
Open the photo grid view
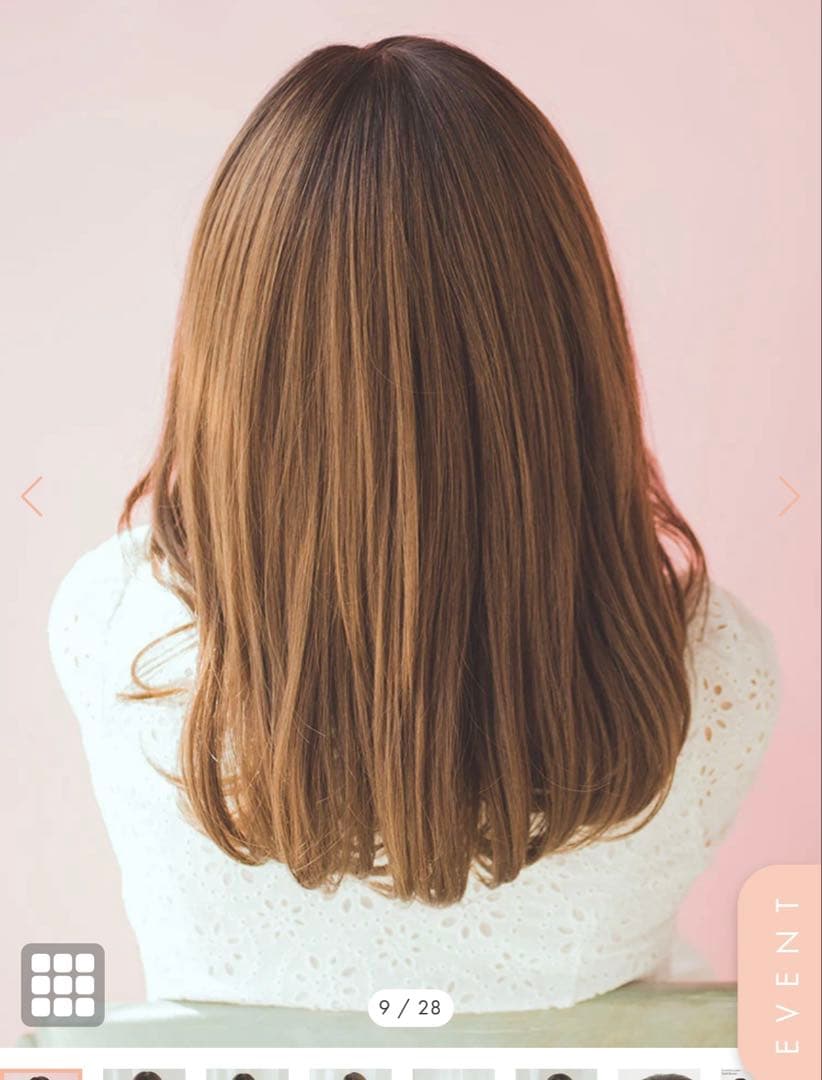(x=63, y=984)
